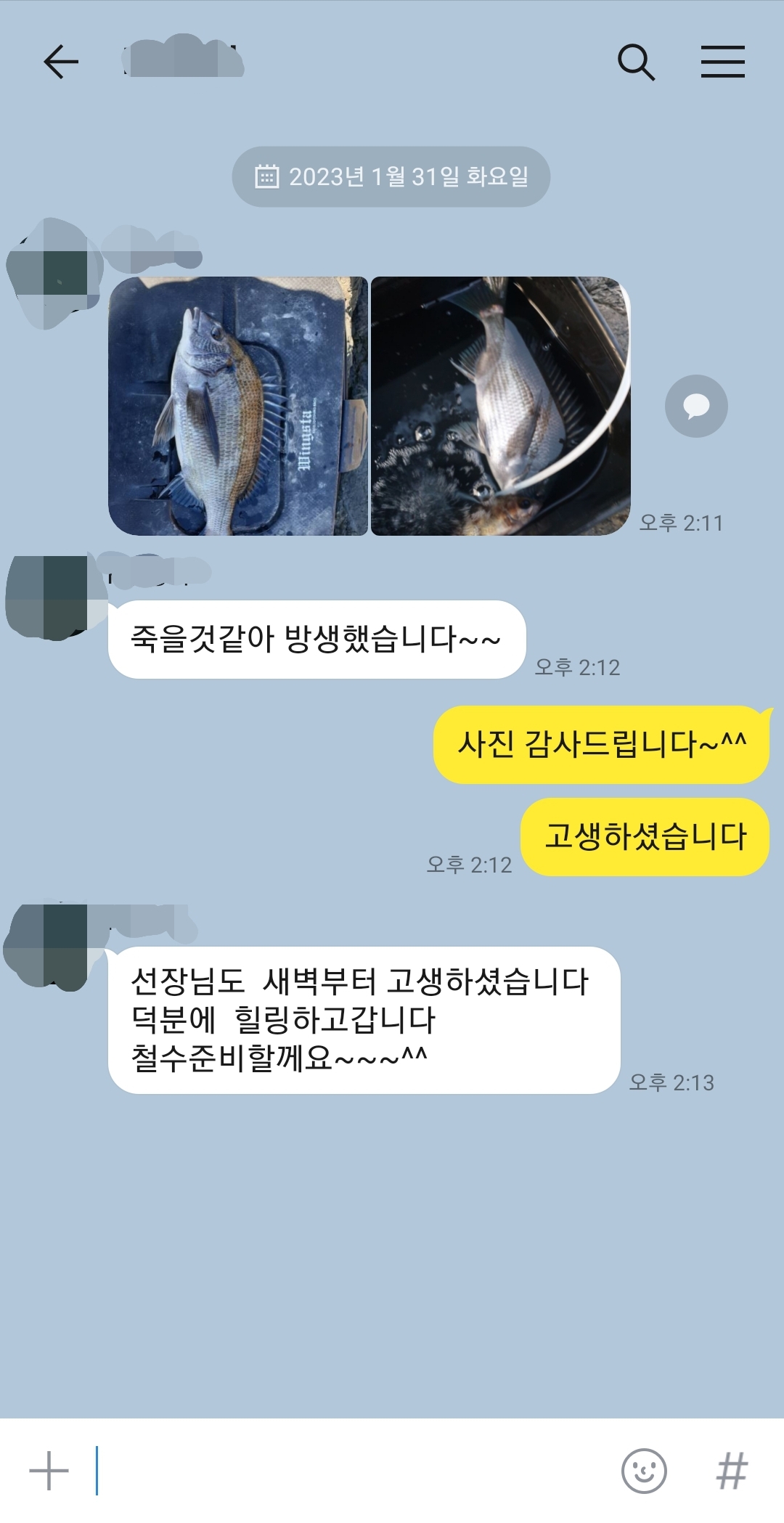Search within this conversation

coord(636,62)
